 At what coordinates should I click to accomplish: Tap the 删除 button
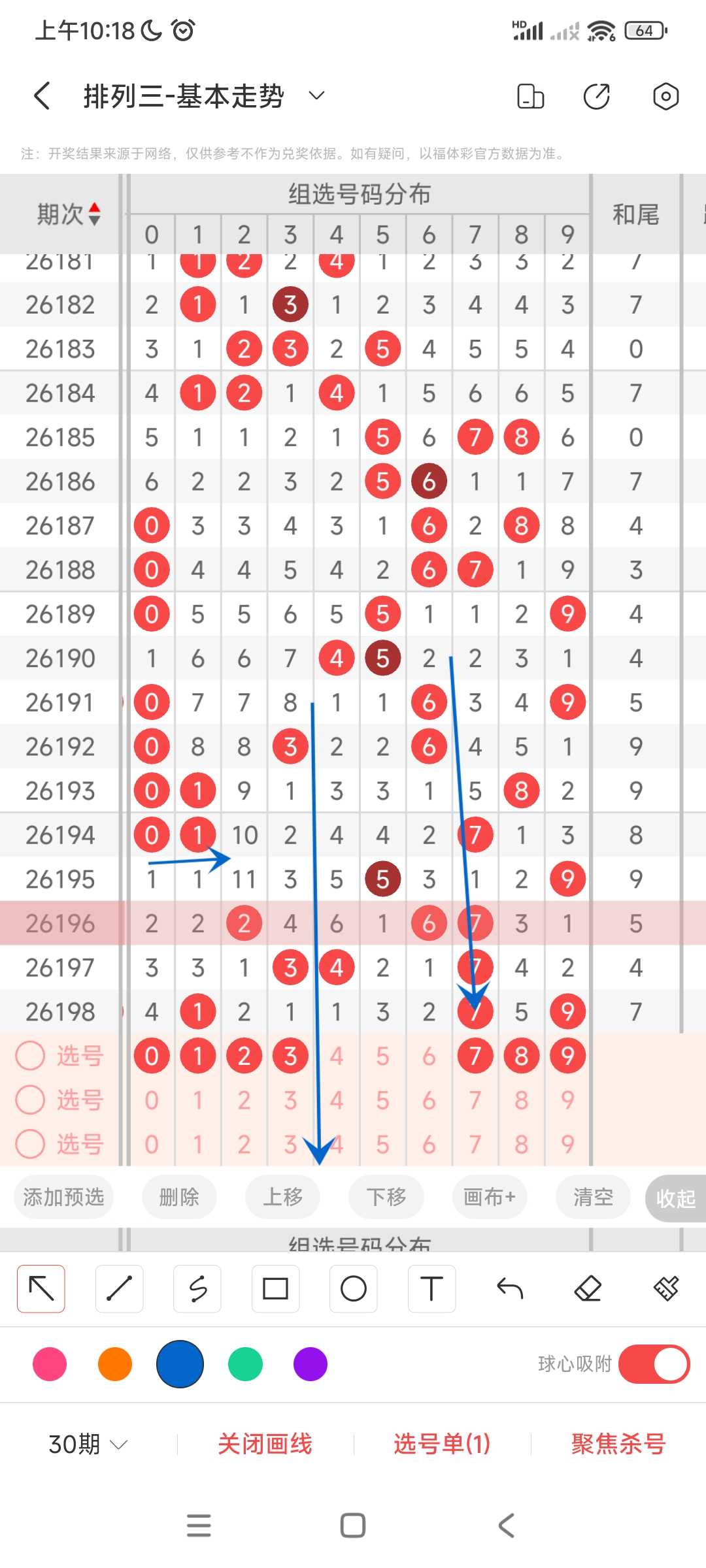pos(179,1197)
